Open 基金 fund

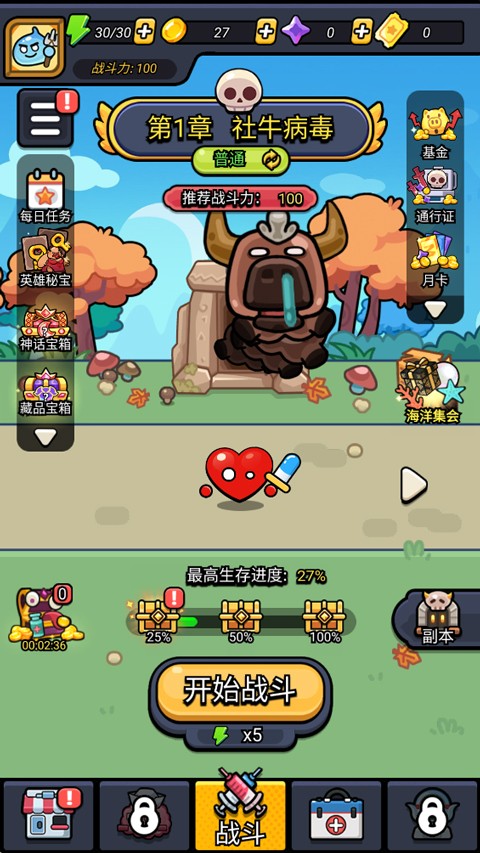(x=435, y=133)
